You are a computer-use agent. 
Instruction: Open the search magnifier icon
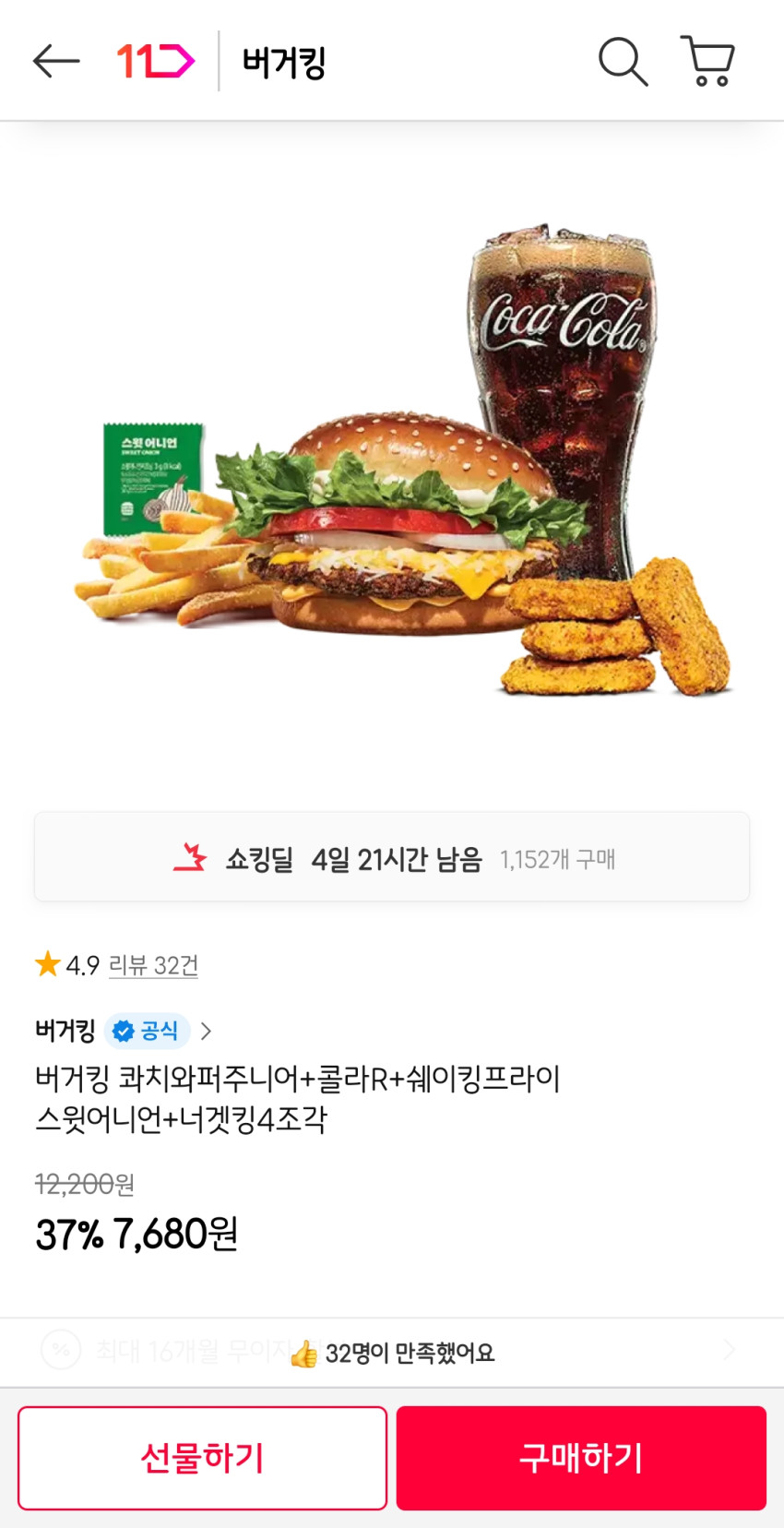(623, 62)
